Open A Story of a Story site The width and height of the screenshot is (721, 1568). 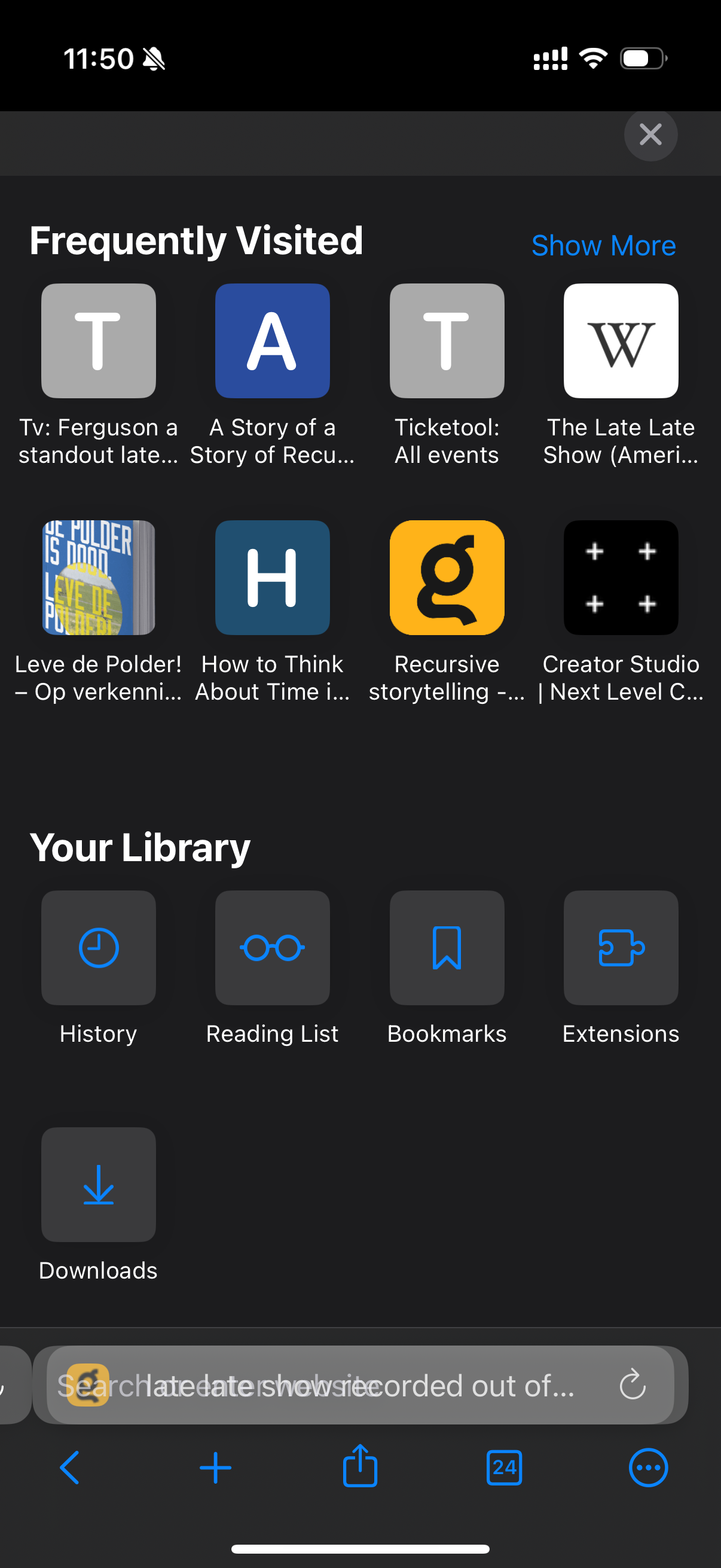(x=272, y=341)
